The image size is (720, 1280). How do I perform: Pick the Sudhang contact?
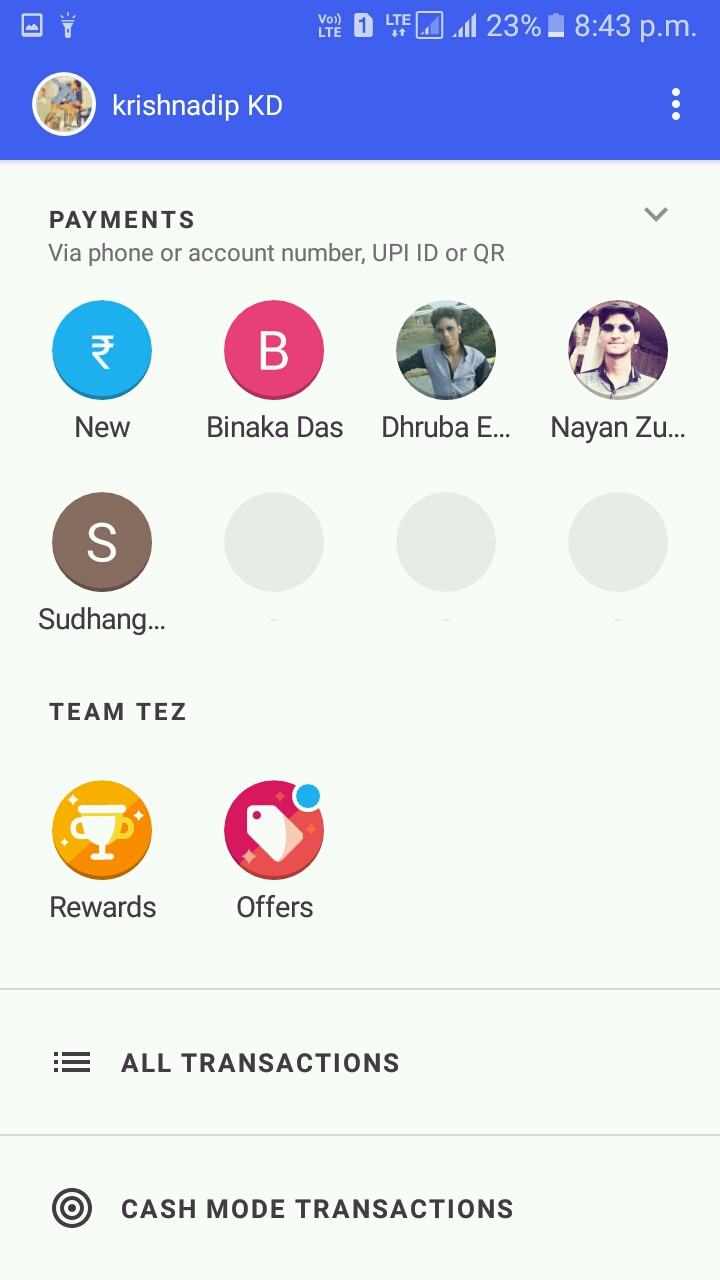[102, 542]
